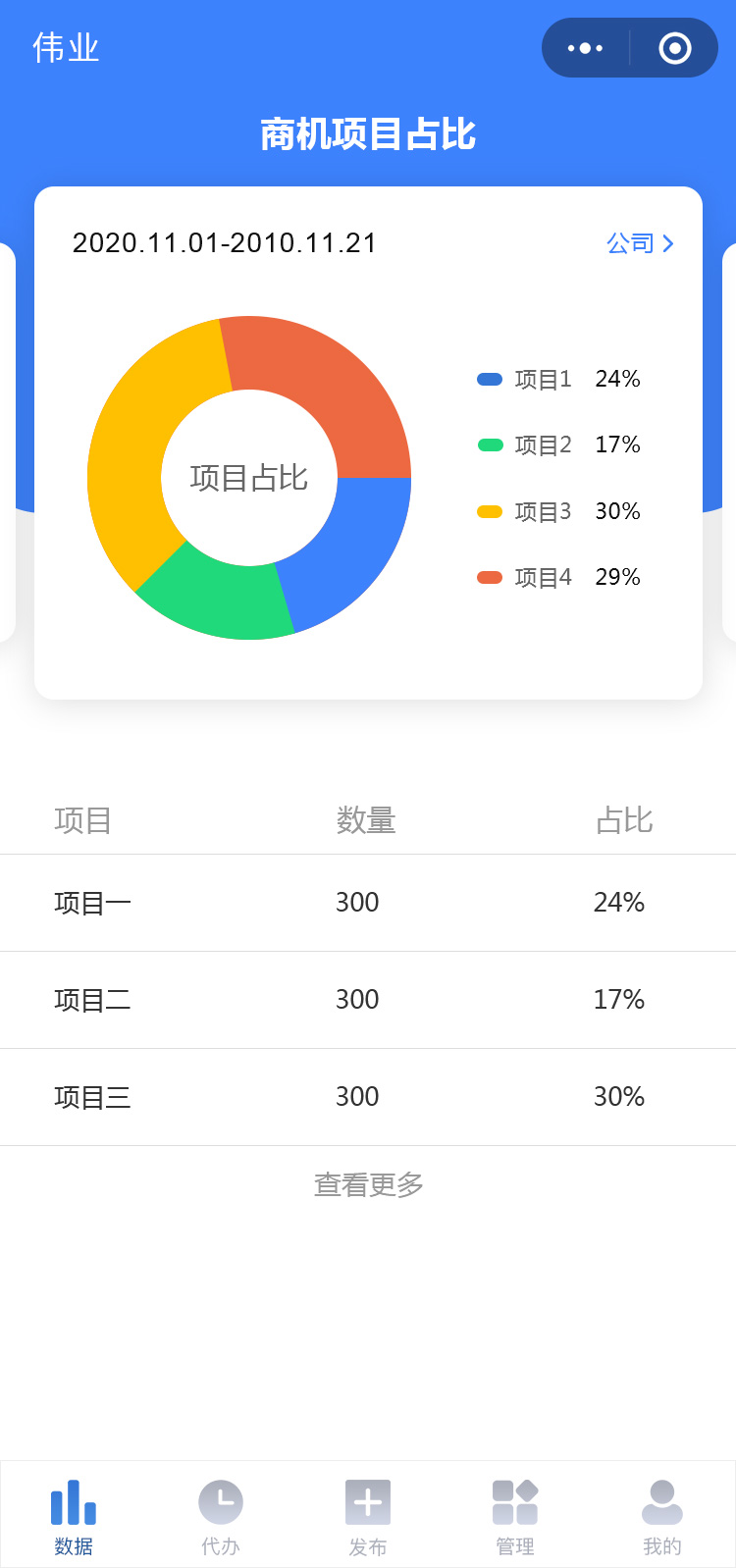Open the 我的 profile tab
The image size is (736, 1568).
coord(662,1517)
